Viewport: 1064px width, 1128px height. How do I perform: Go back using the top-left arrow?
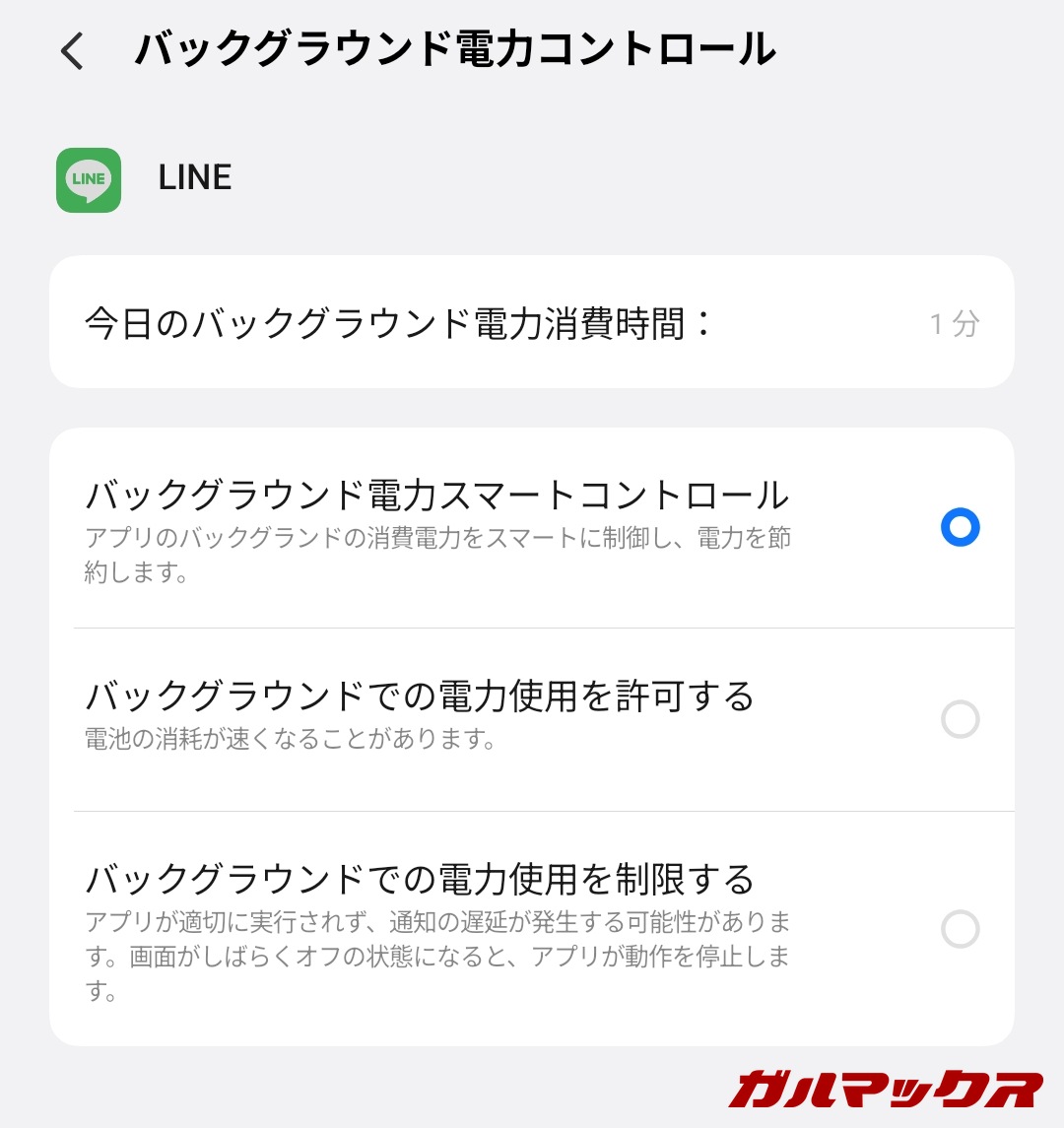coord(72,50)
